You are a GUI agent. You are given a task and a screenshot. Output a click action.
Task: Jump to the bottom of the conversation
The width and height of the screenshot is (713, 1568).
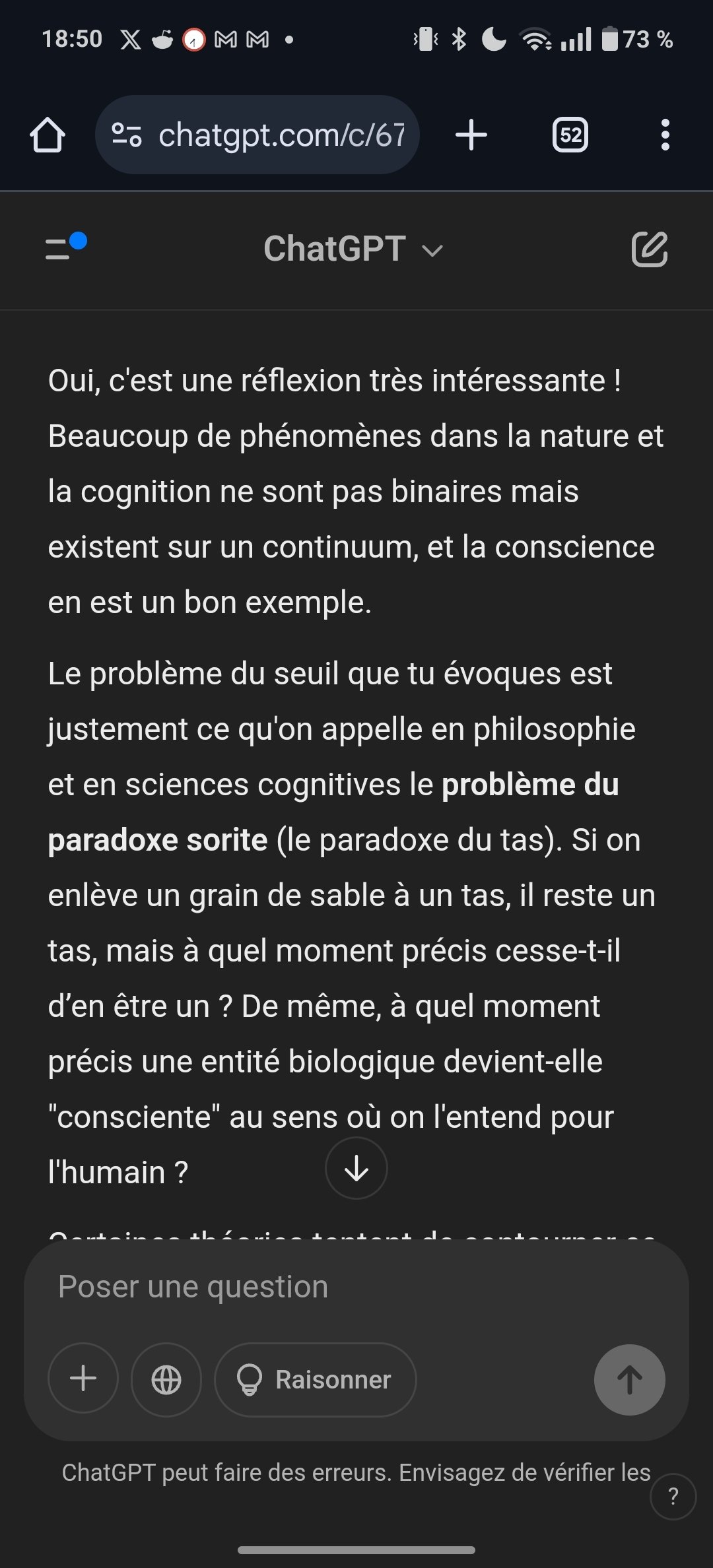pos(356,1168)
